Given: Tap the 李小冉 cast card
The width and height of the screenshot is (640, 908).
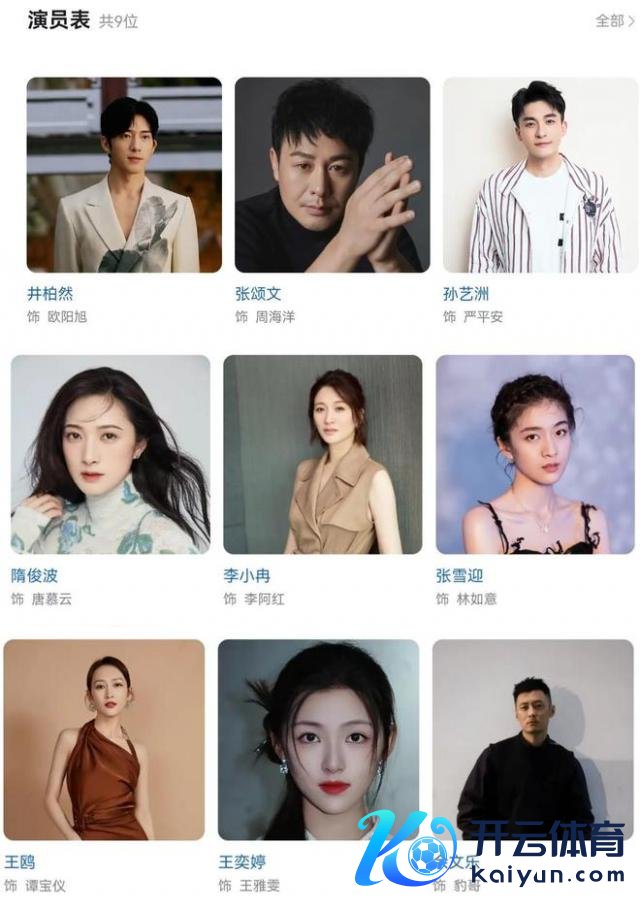Looking at the screenshot, I should 322,455.
